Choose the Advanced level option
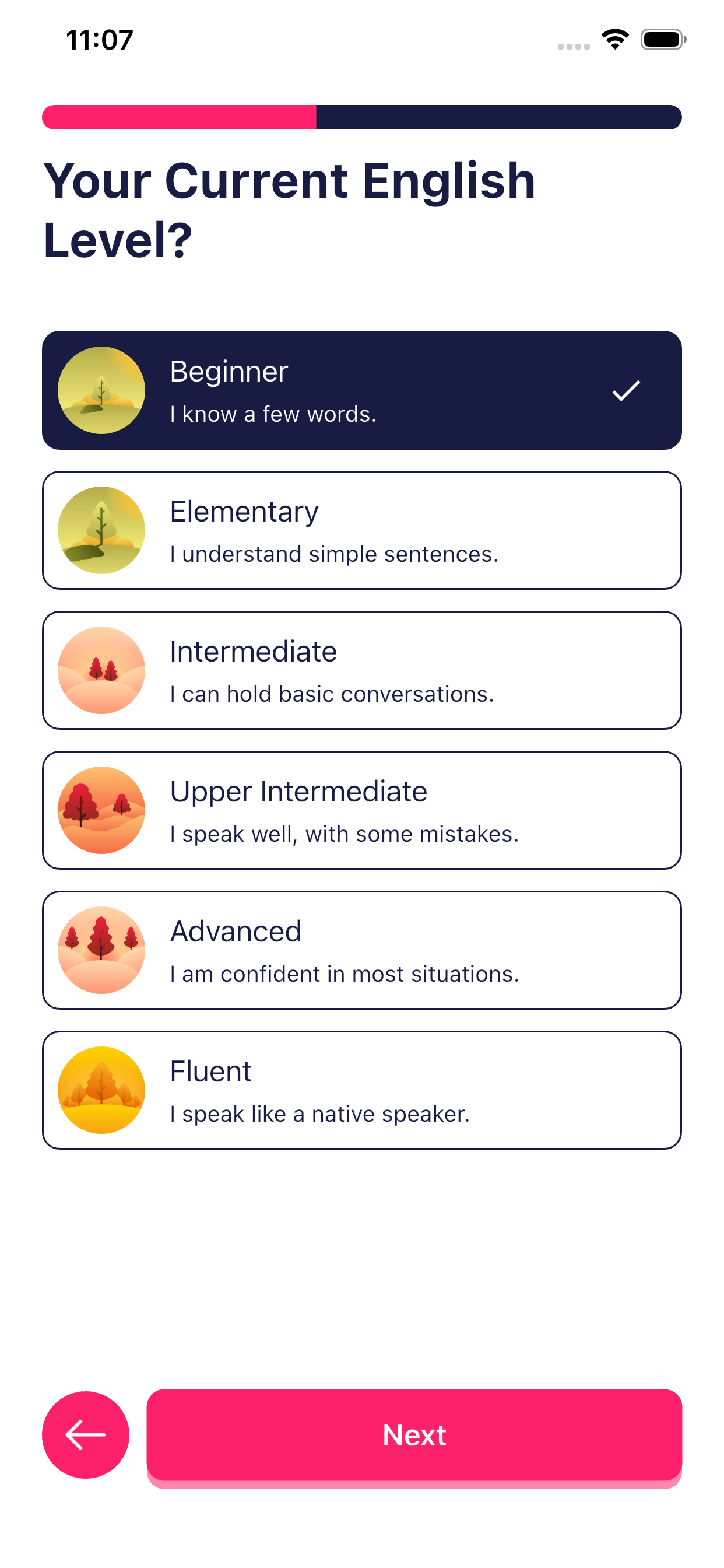 tap(361, 950)
